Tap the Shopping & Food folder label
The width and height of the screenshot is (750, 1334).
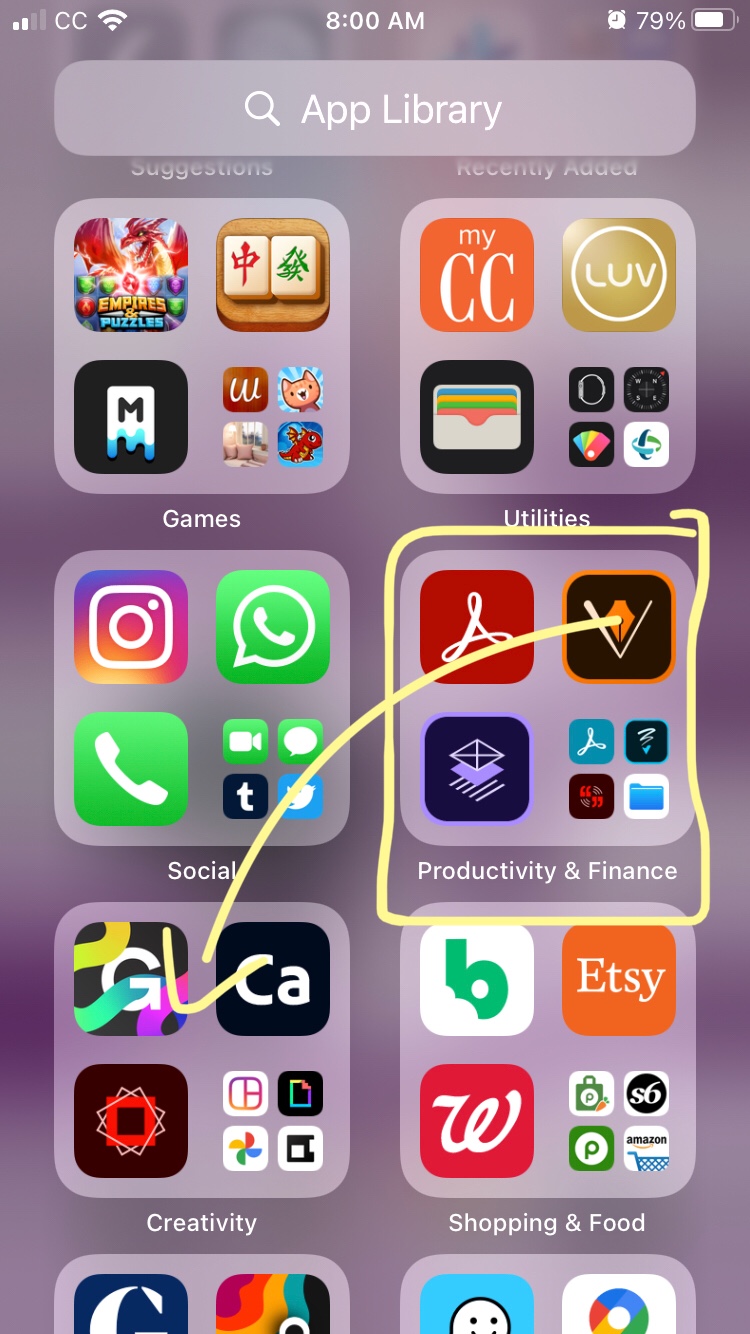(x=547, y=1222)
